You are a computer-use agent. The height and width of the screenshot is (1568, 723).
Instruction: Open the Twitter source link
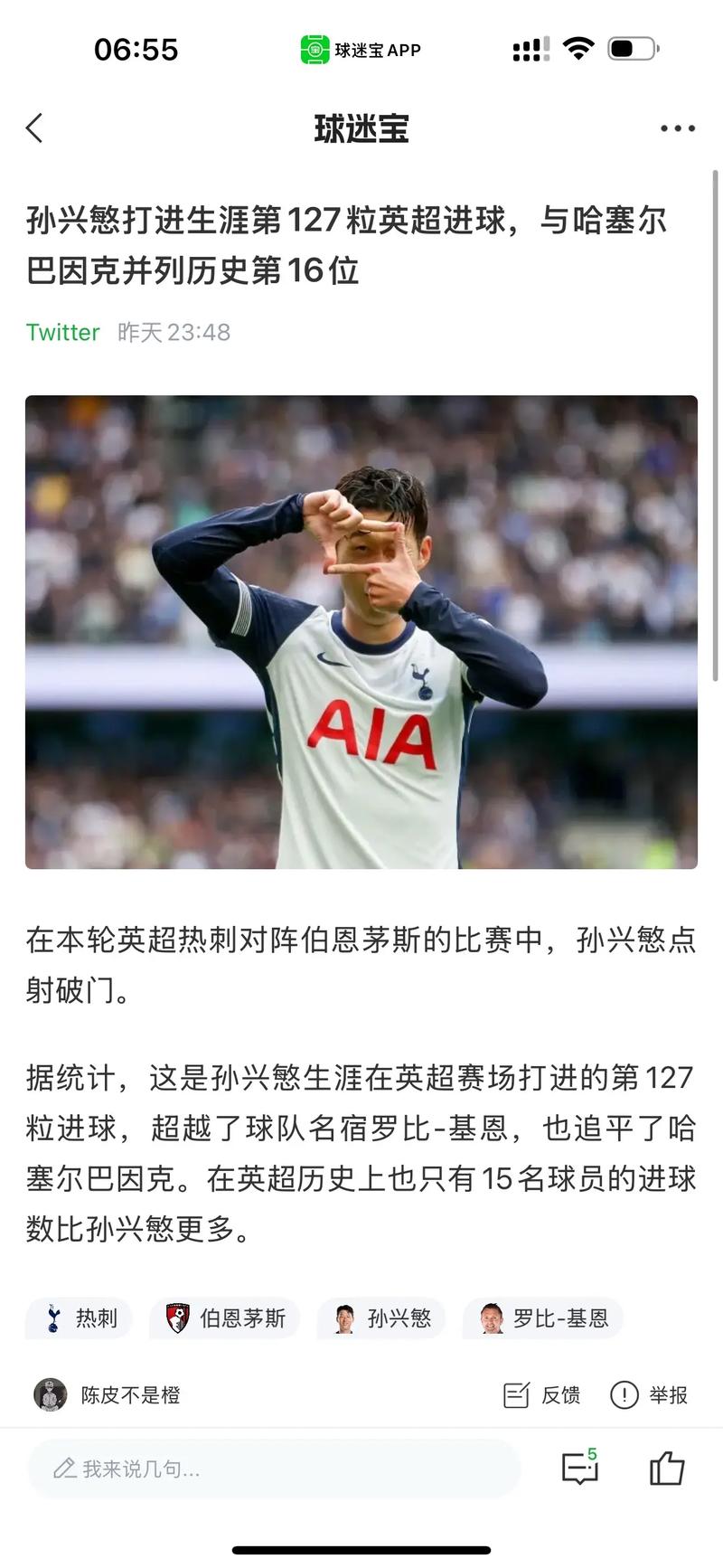tap(62, 332)
